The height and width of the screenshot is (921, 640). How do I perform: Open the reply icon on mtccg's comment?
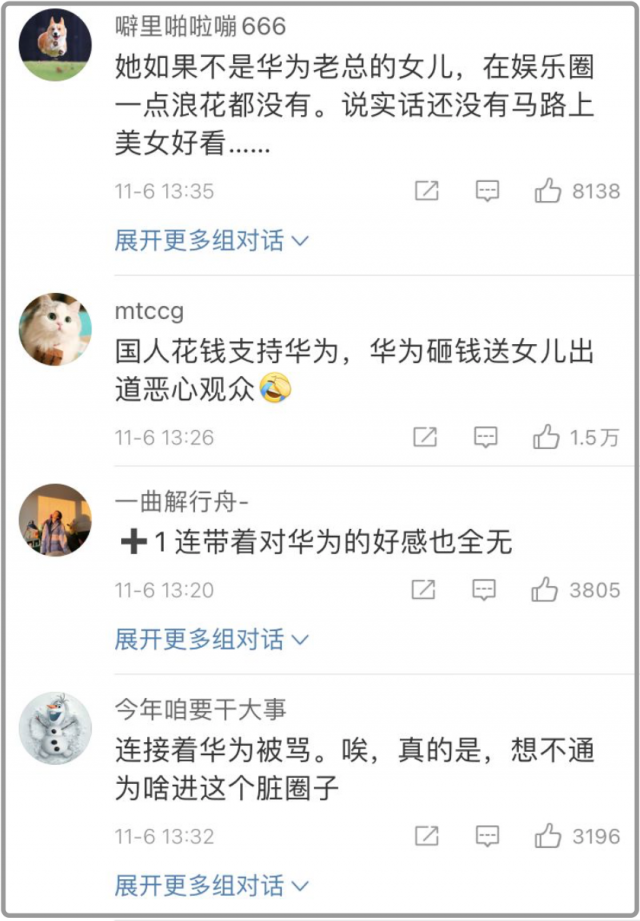pyautogui.click(x=486, y=437)
